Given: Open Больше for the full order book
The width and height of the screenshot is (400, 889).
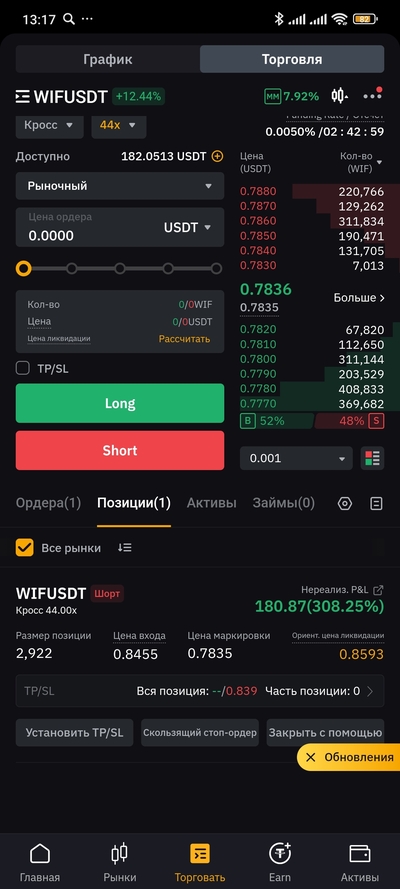Looking at the screenshot, I should 359,298.
